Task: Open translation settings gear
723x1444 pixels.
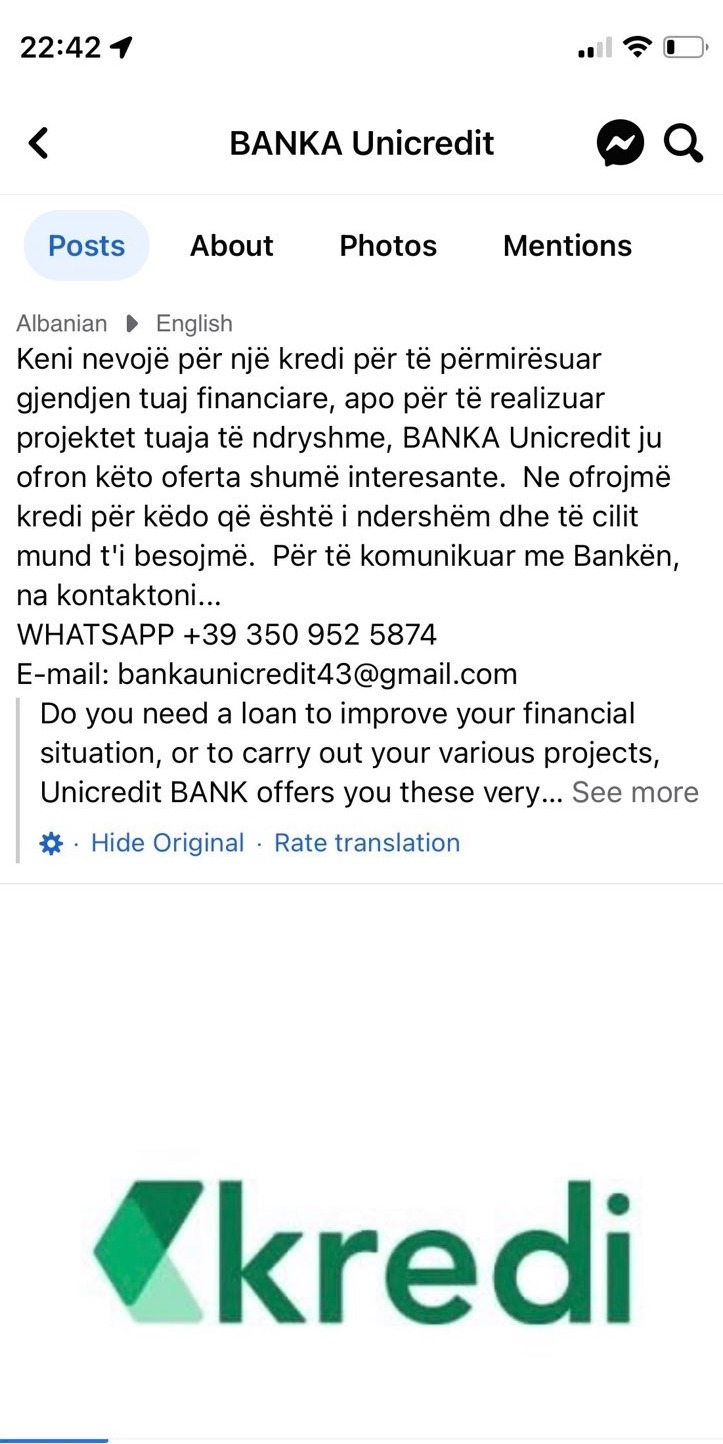Action: tap(51, 844)
